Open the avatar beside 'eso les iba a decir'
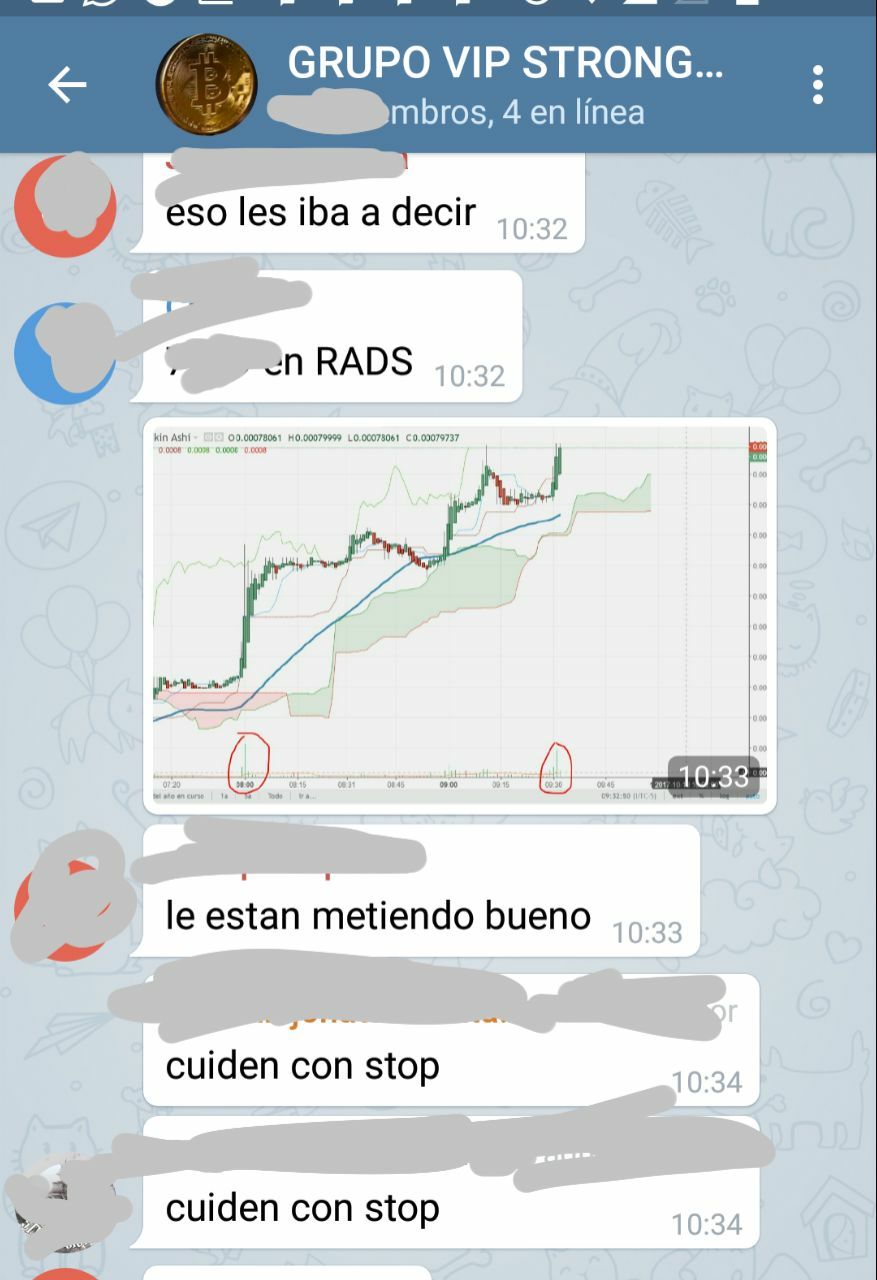The height and width of the screenshot is (1280, 877). [x=65, y=206]
